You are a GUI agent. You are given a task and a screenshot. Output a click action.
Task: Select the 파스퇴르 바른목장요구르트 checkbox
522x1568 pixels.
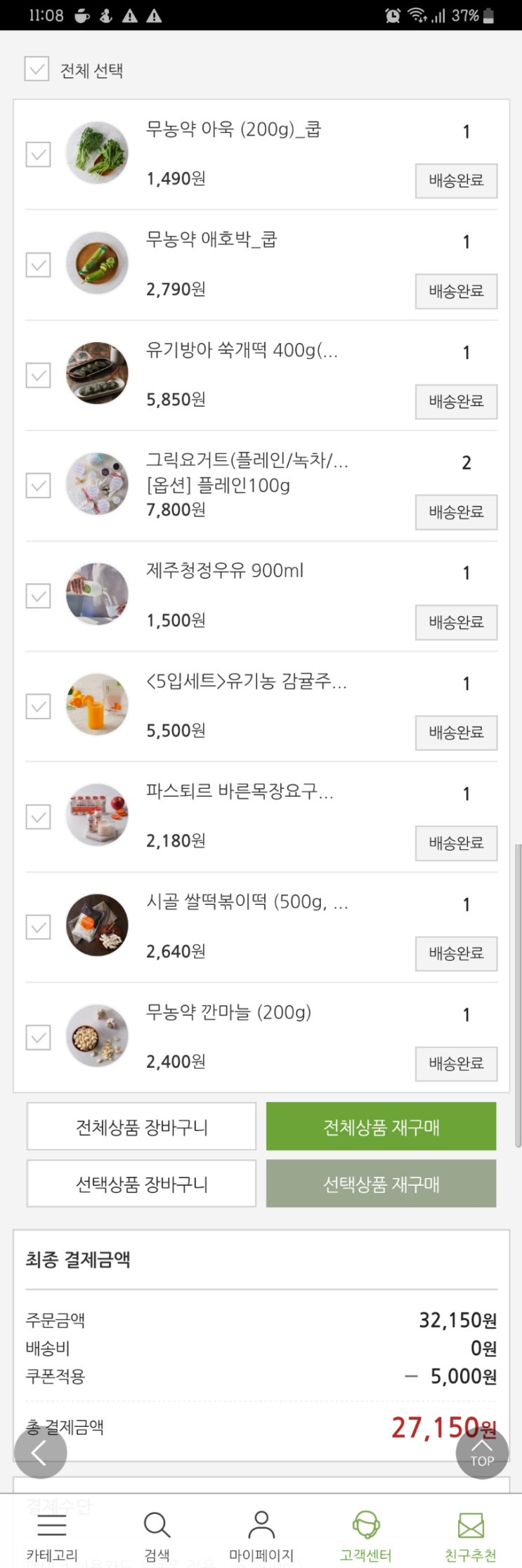[38, 816]
